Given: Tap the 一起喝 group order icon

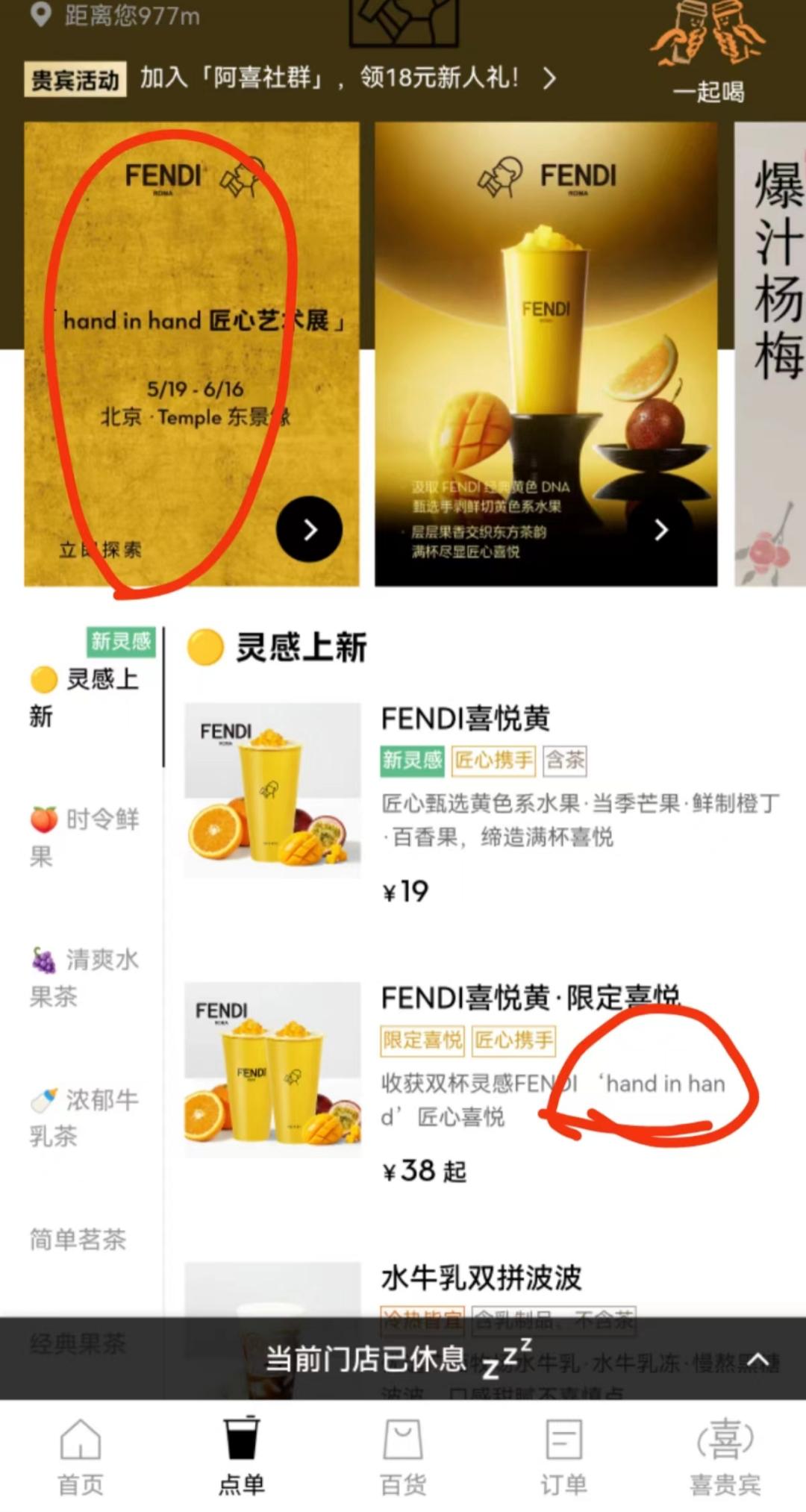Looking at the screenshot, I should point(707,52).
